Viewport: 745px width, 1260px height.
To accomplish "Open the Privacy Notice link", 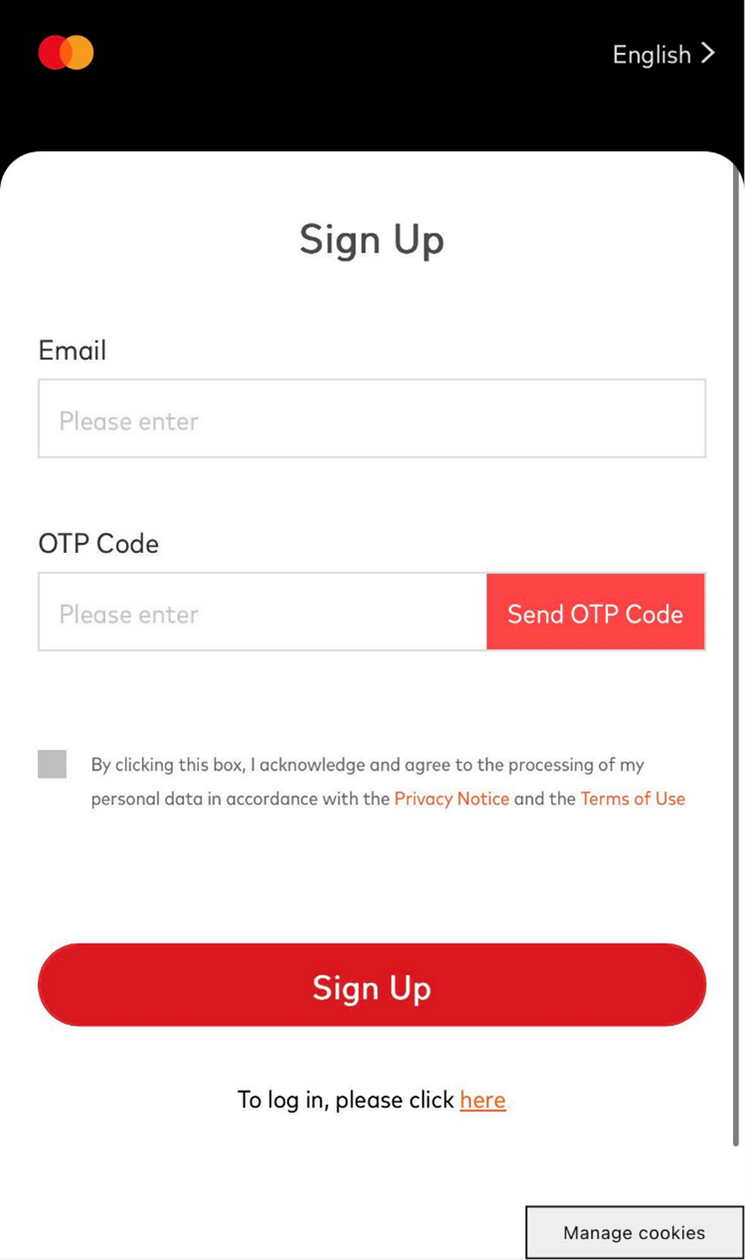I will click(452, 799).
